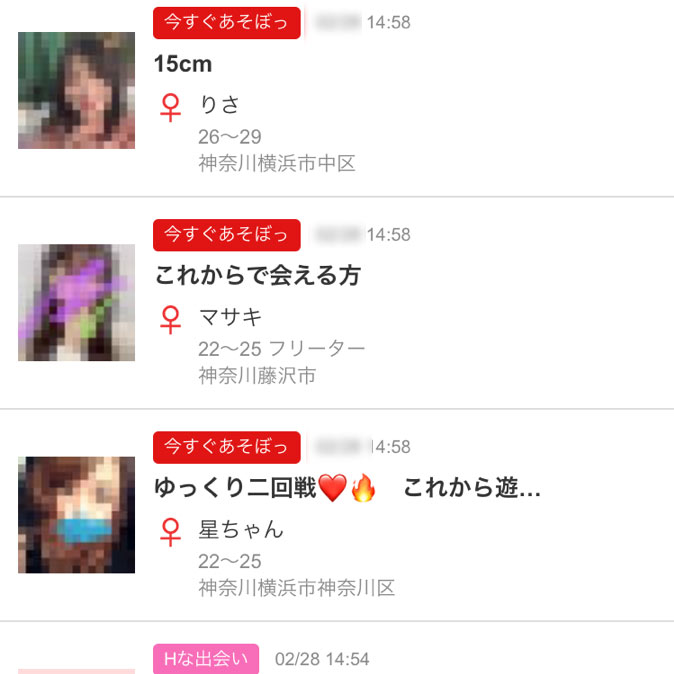View マサキ's profile photo
The height and width of the screenshot is (674, 674).
tap(76, 302)
